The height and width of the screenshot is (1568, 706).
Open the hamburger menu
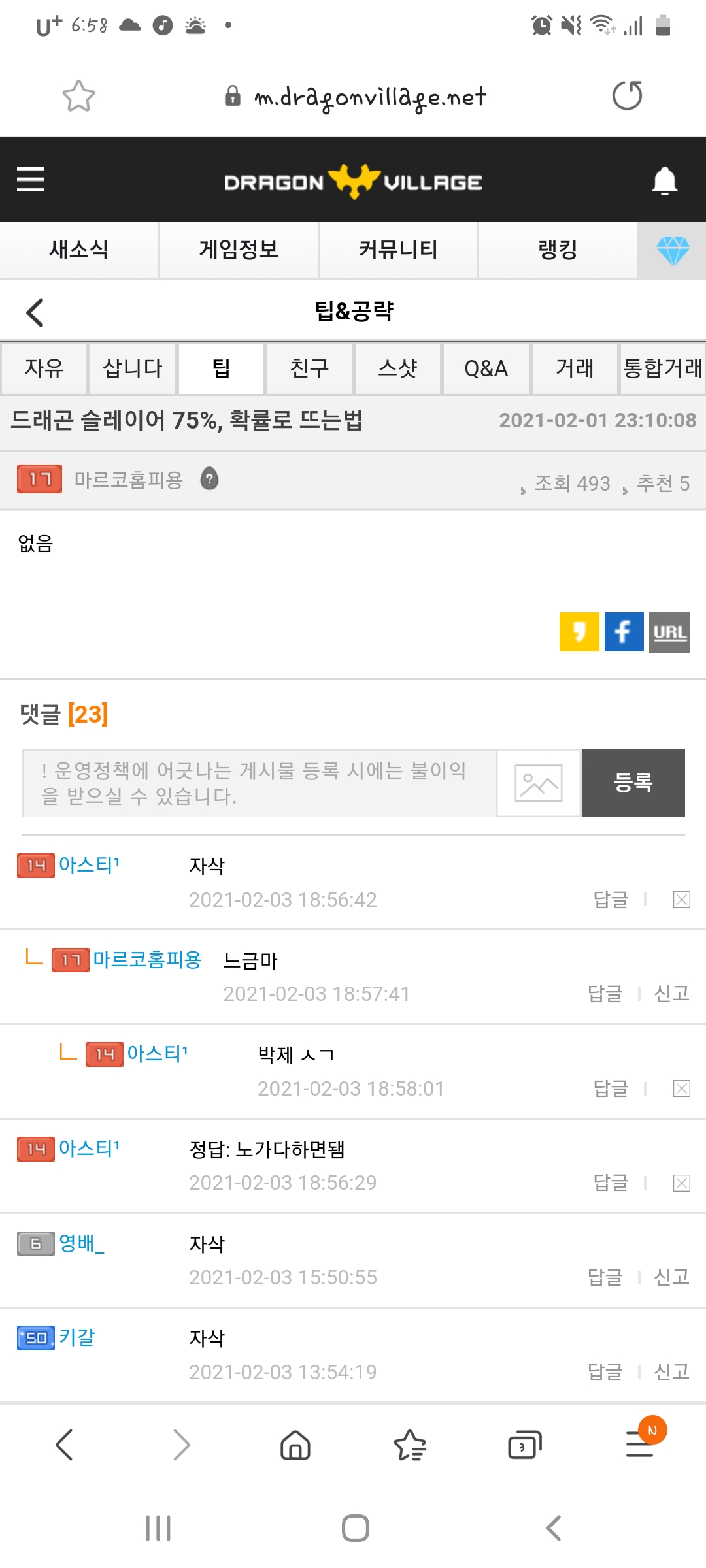tap(31, 180)
